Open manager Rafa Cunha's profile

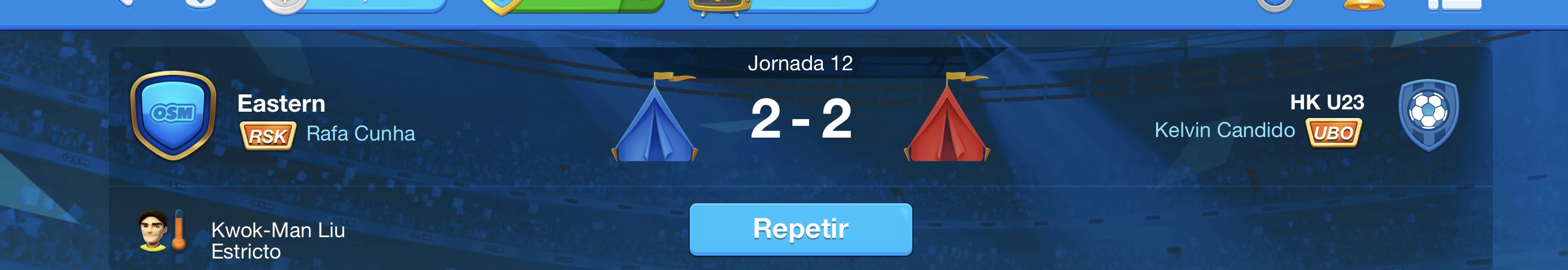(360, 134)
